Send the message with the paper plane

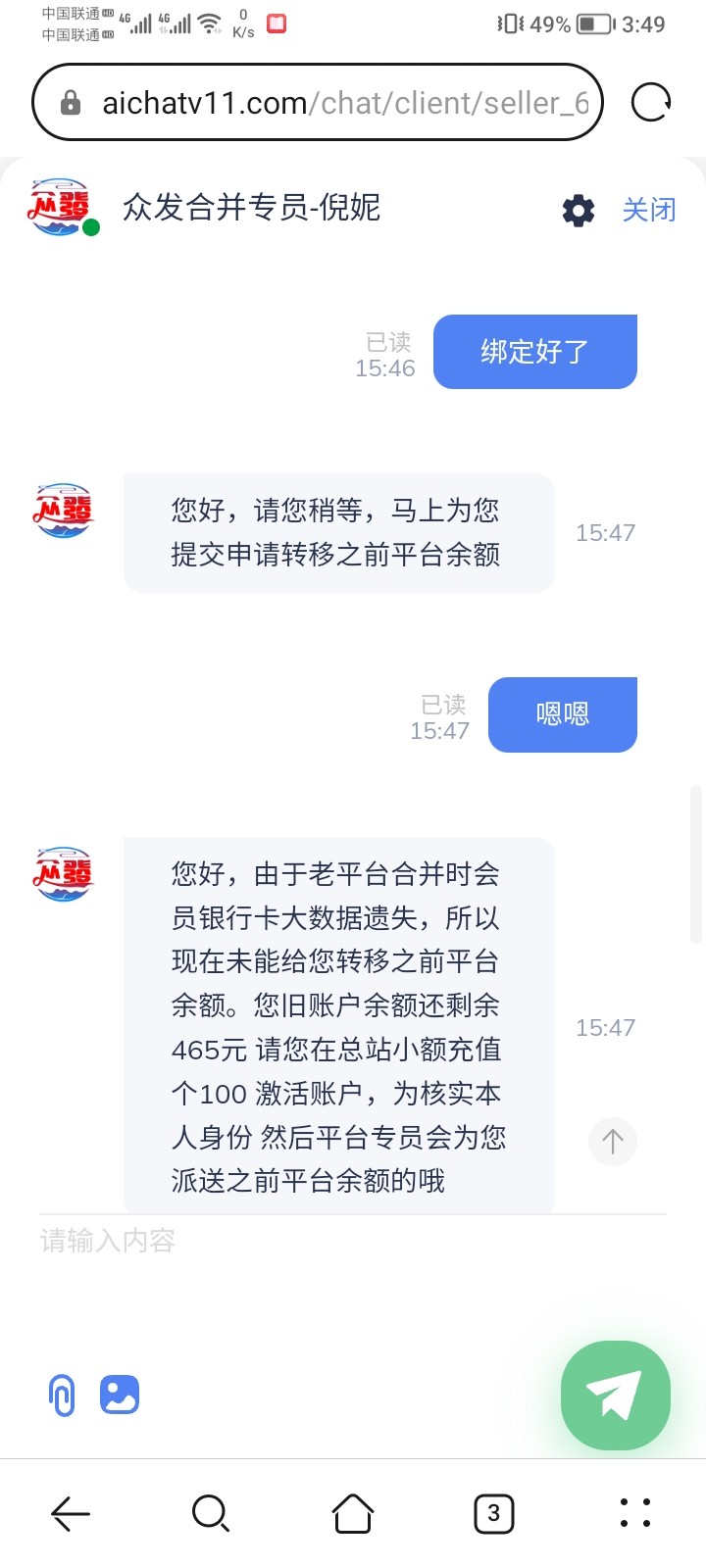pos(615,1395)
